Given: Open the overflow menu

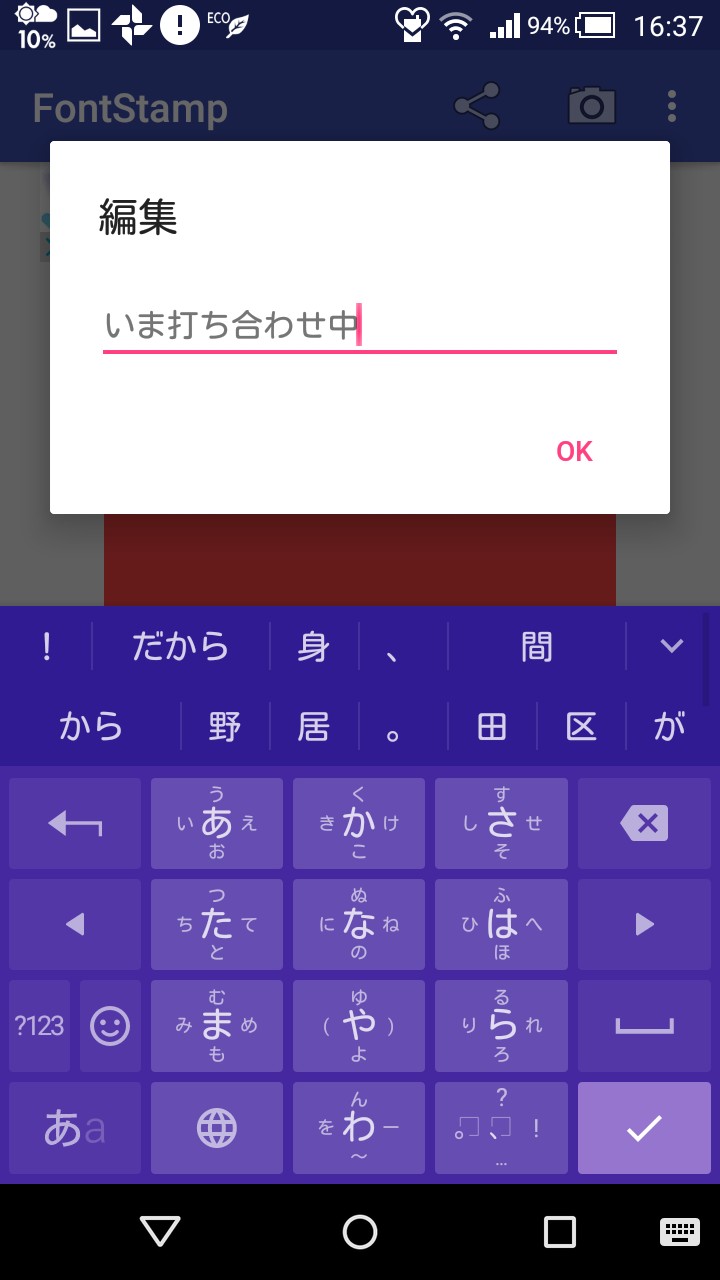Looking at the screenshot, I should (671, 106).
